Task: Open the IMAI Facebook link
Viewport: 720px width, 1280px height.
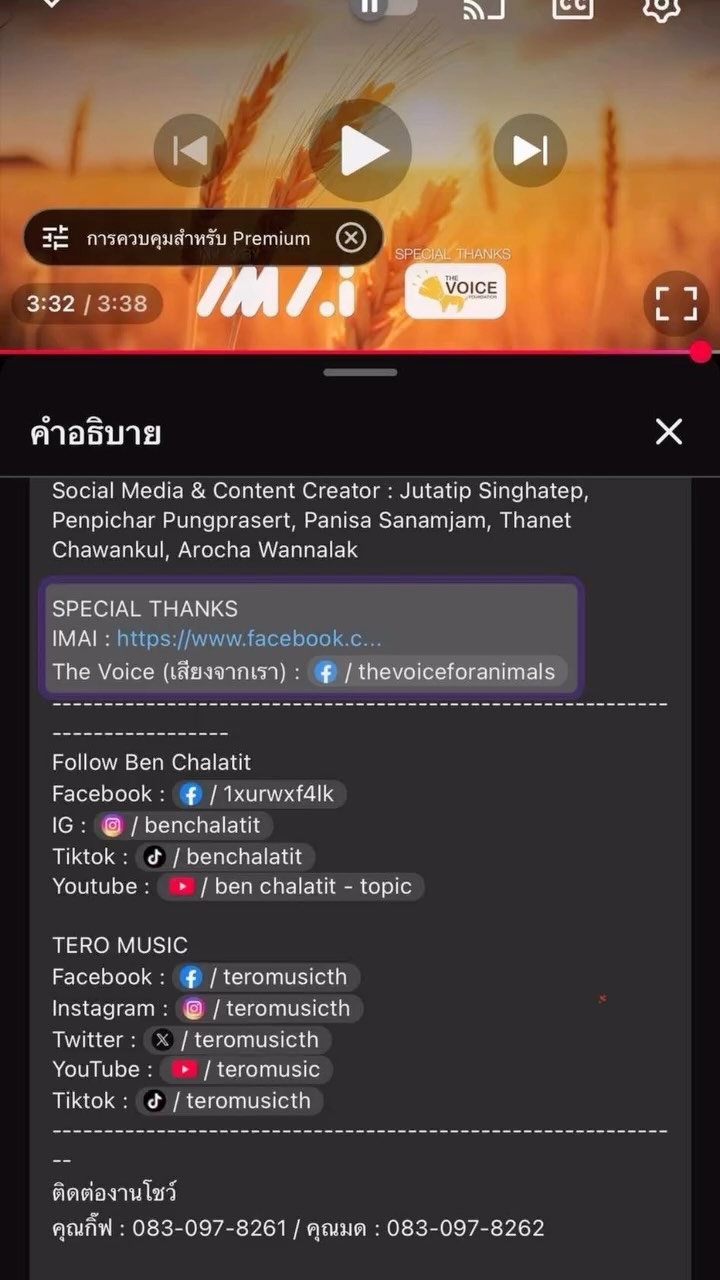Action: click(x=249, y=638)
